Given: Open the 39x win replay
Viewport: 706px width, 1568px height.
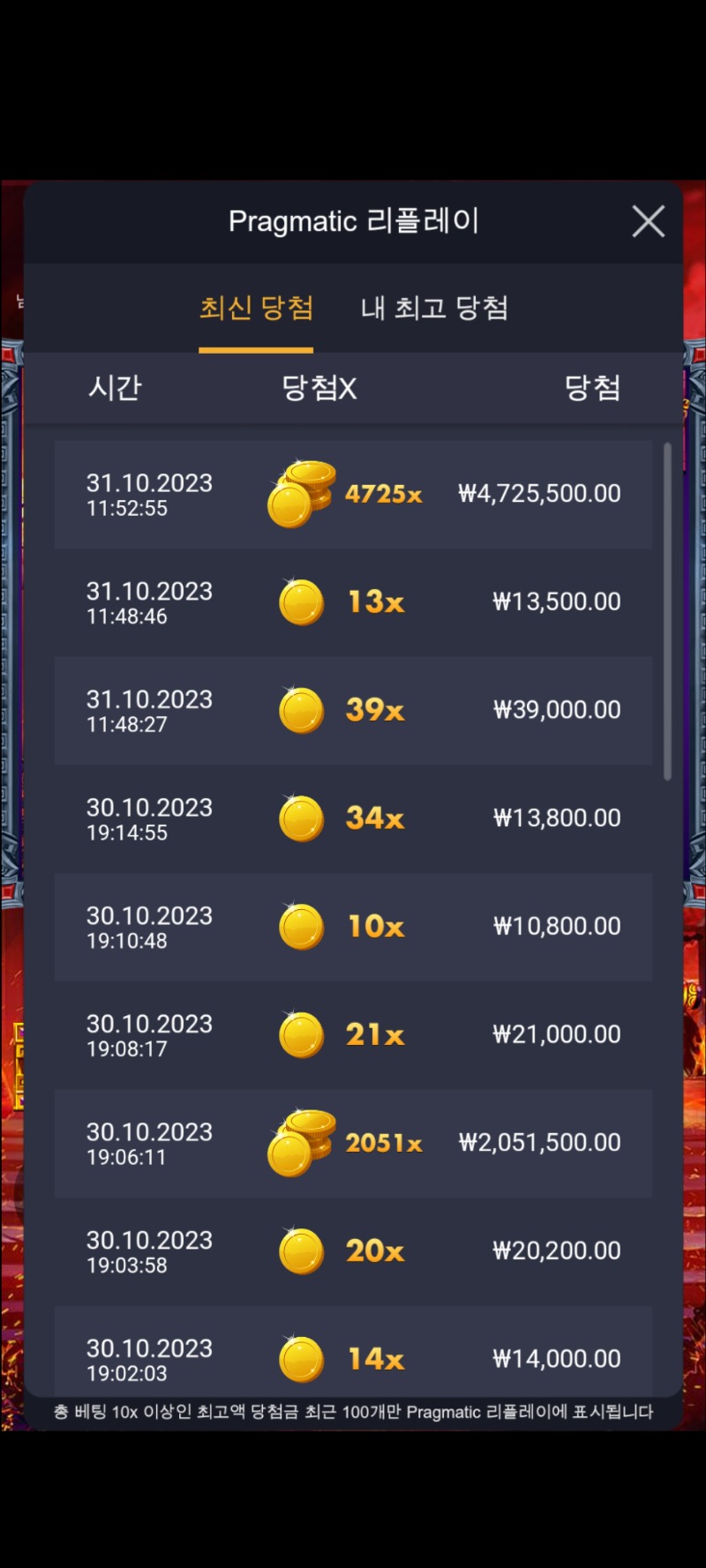Looking at the screenshot, I should pos(353,711).
